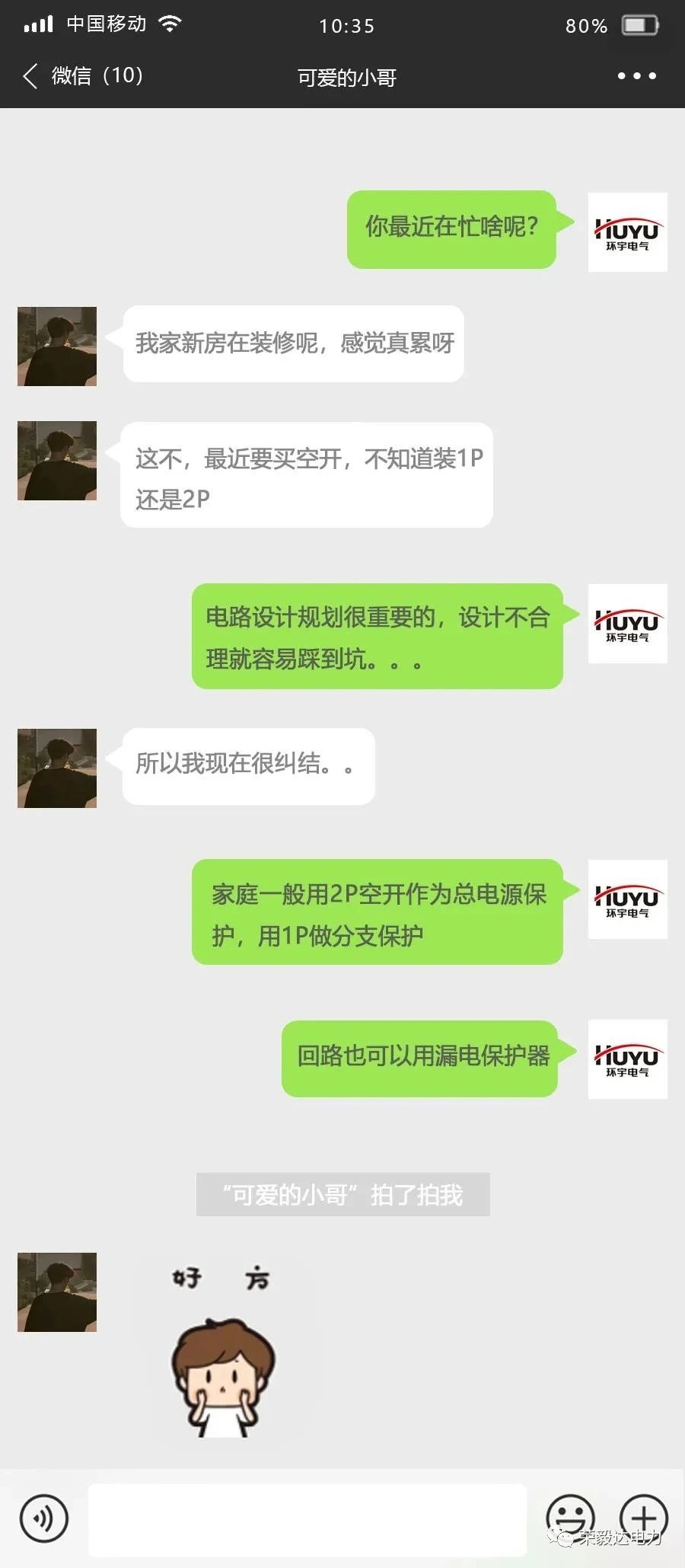Open 可爱的小哥's avatar beside 我家新房在装修呢
685x1568 pixels.
57,346
